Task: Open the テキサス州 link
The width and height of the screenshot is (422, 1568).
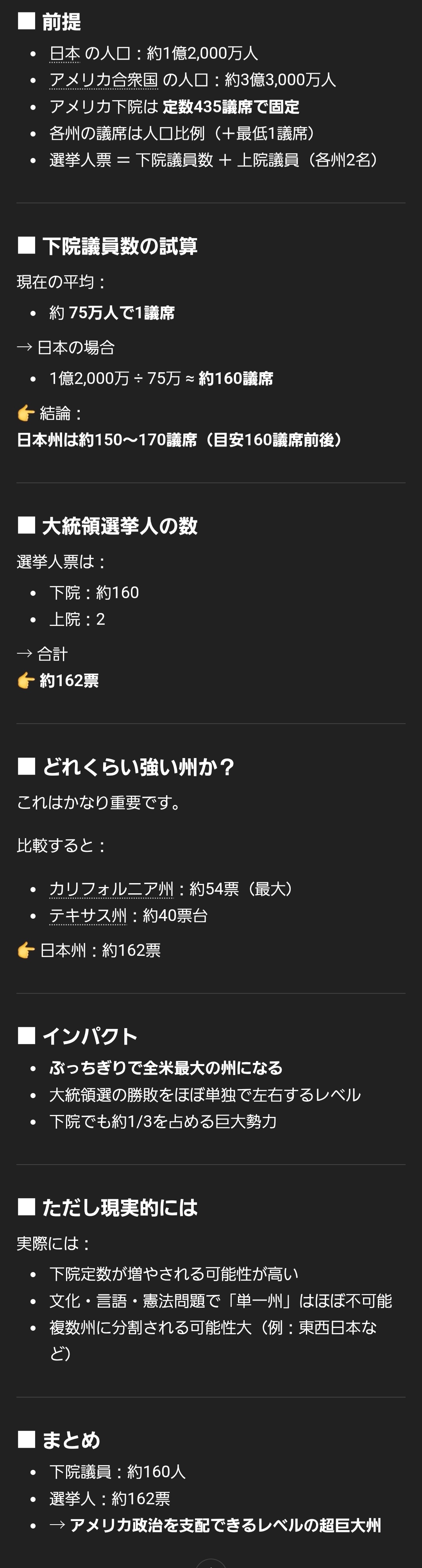Action: (88, 916)
